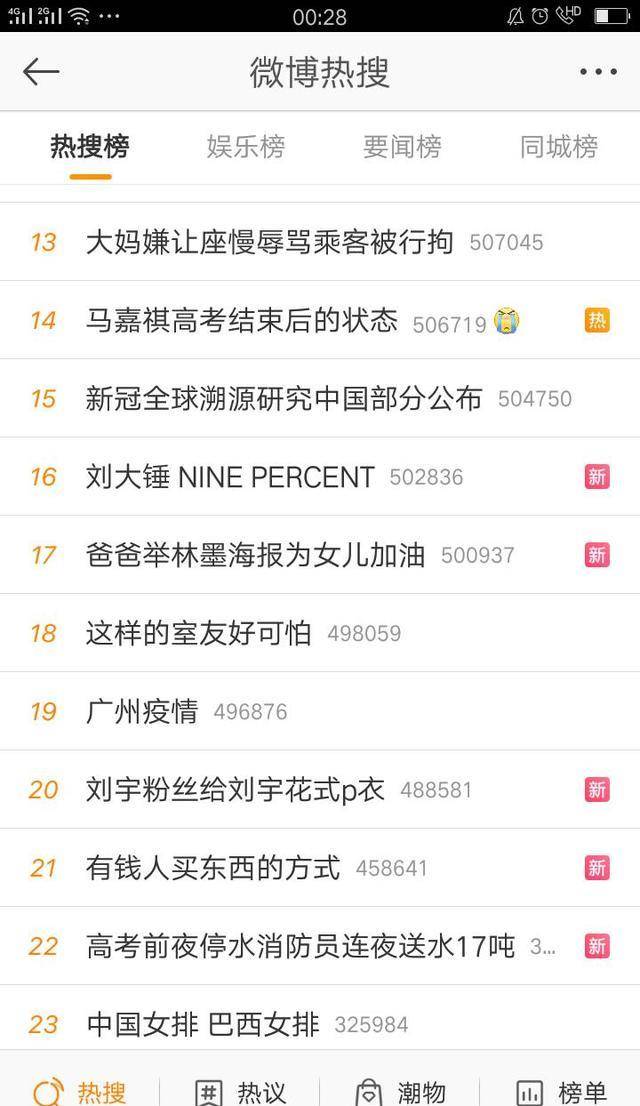View topic 新冠全球溯源研究中国部分公布
640x1106 pixels.
tap(284, 399)
